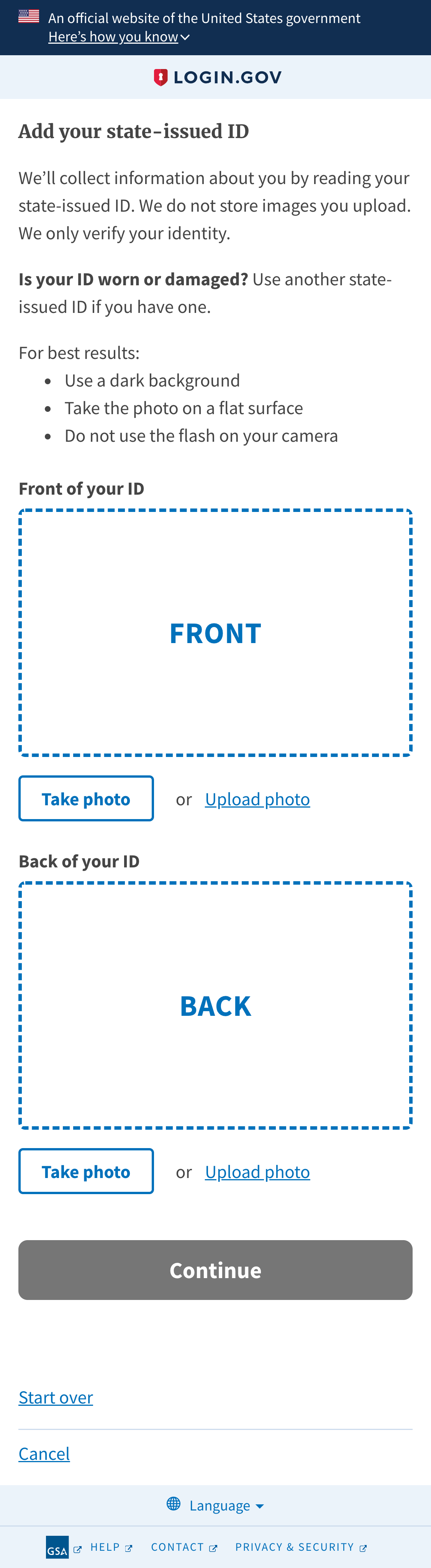Tap the Continue button
The image size is (431, 1568).
click(215, 1270)
